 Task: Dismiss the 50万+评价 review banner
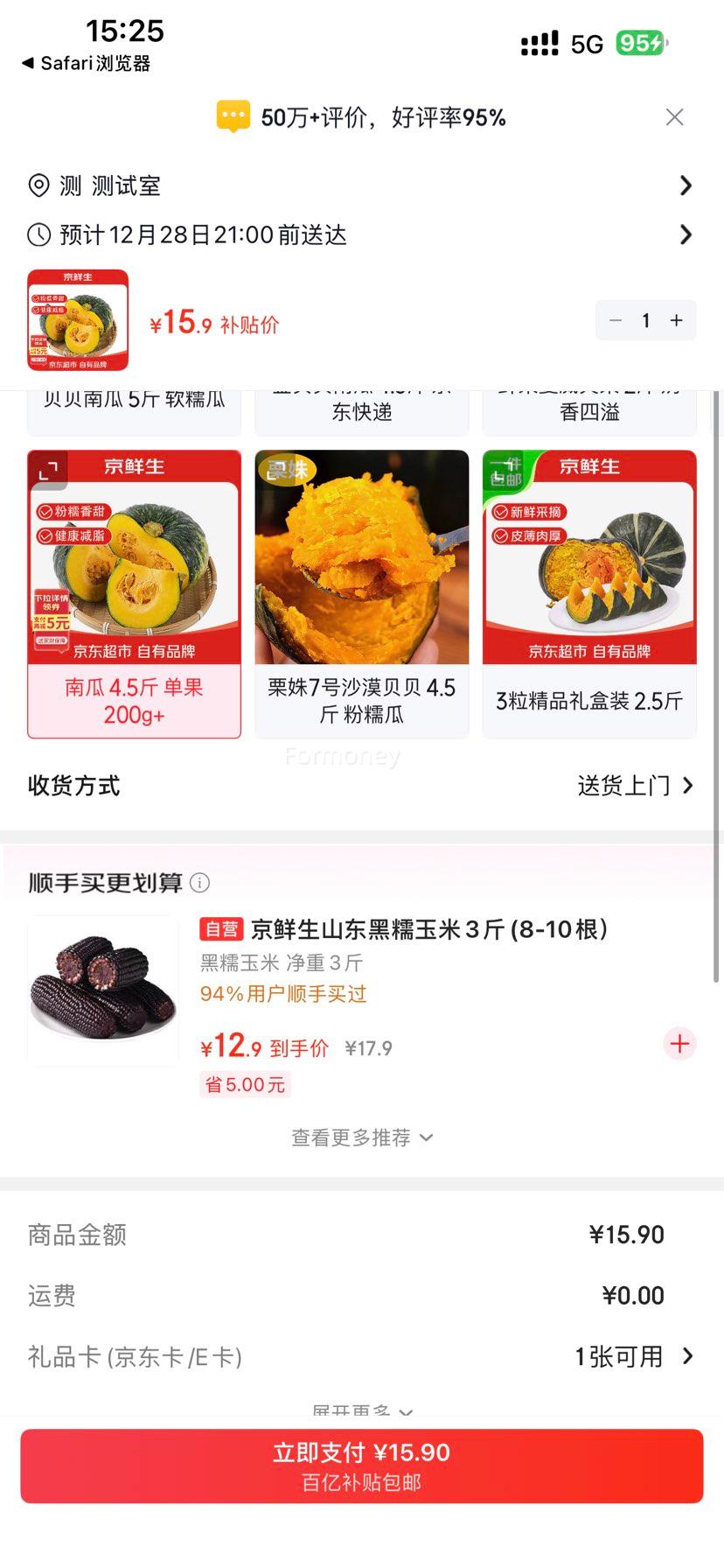[x=674, y=117]
